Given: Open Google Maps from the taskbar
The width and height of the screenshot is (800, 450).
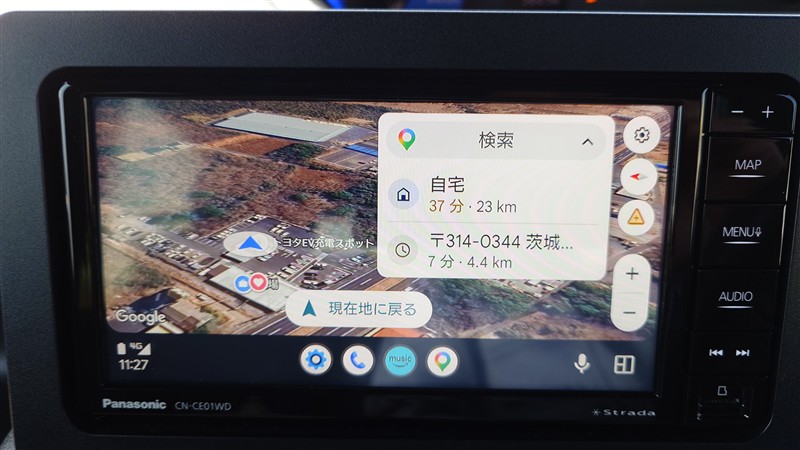Looking at the screenshot, I should pyautogui.click(x=442, y=360).
